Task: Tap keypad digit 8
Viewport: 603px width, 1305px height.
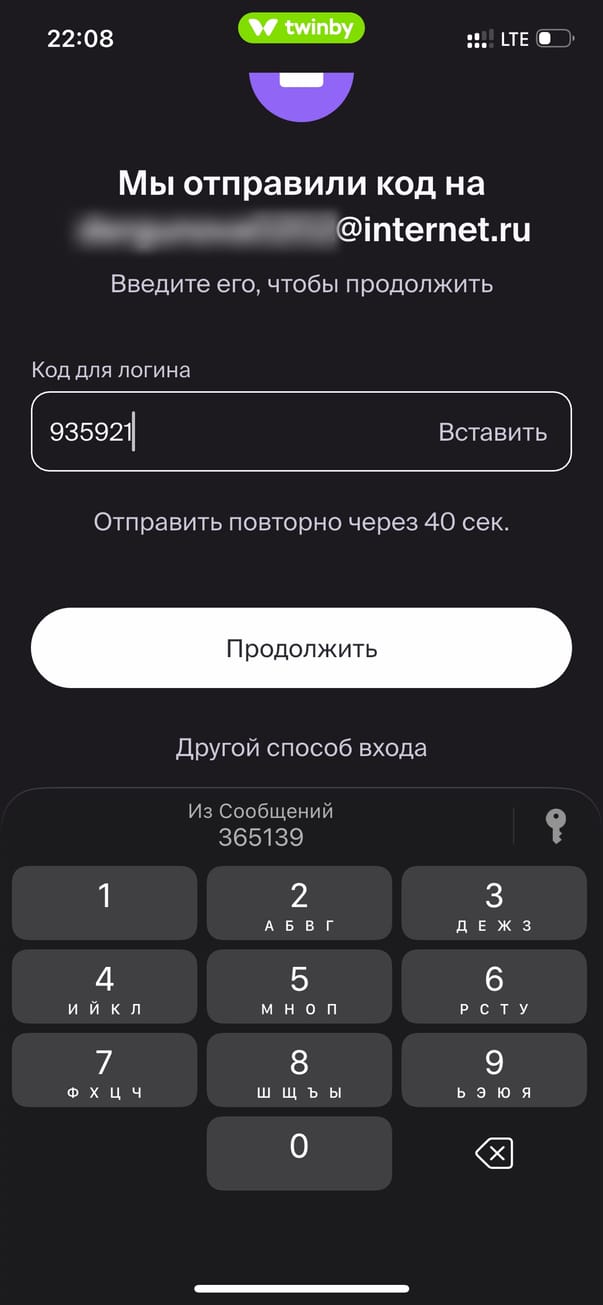Action: [x=299, y=1070]
